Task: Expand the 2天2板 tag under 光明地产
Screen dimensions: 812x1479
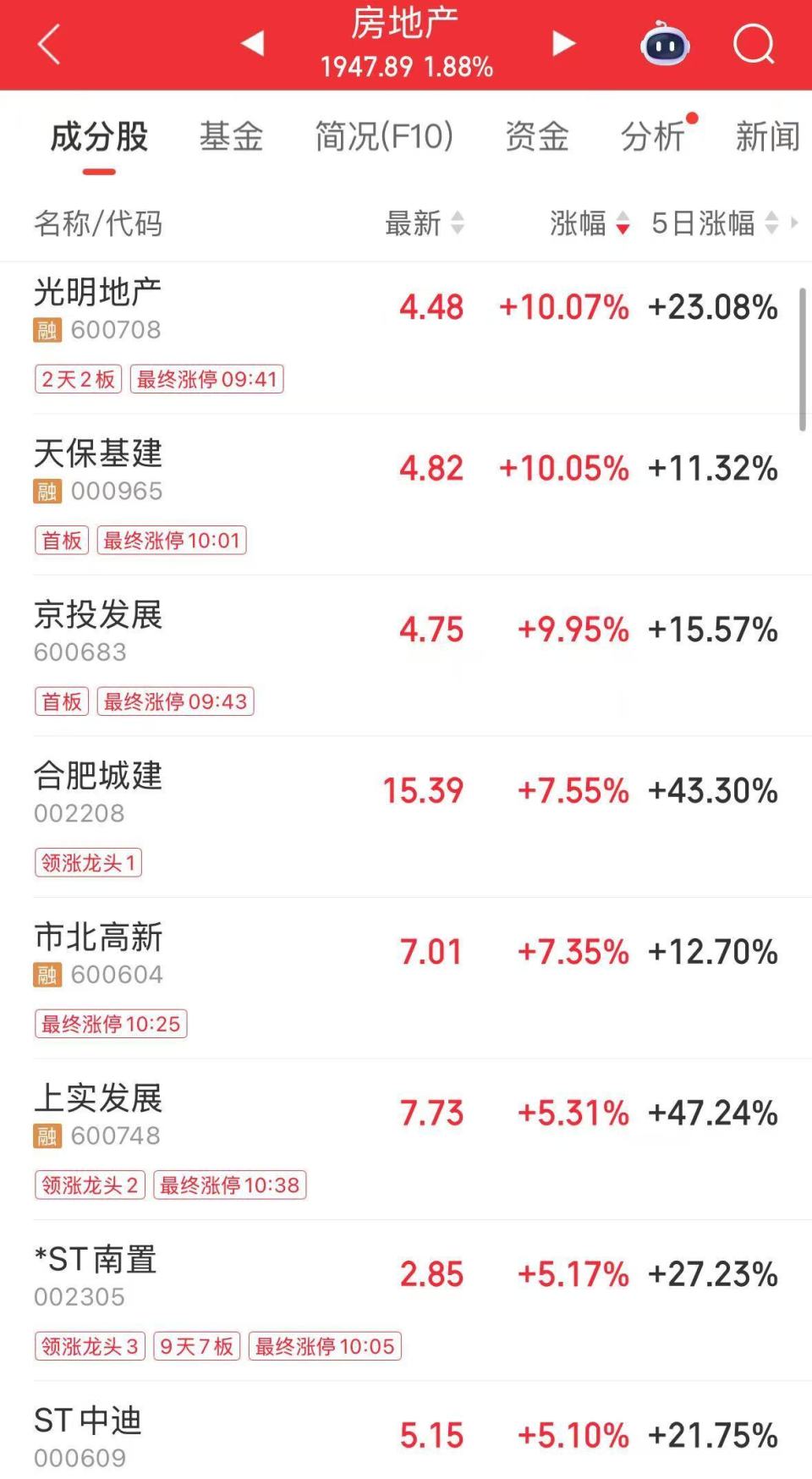Action: click(x=77, y=379)
